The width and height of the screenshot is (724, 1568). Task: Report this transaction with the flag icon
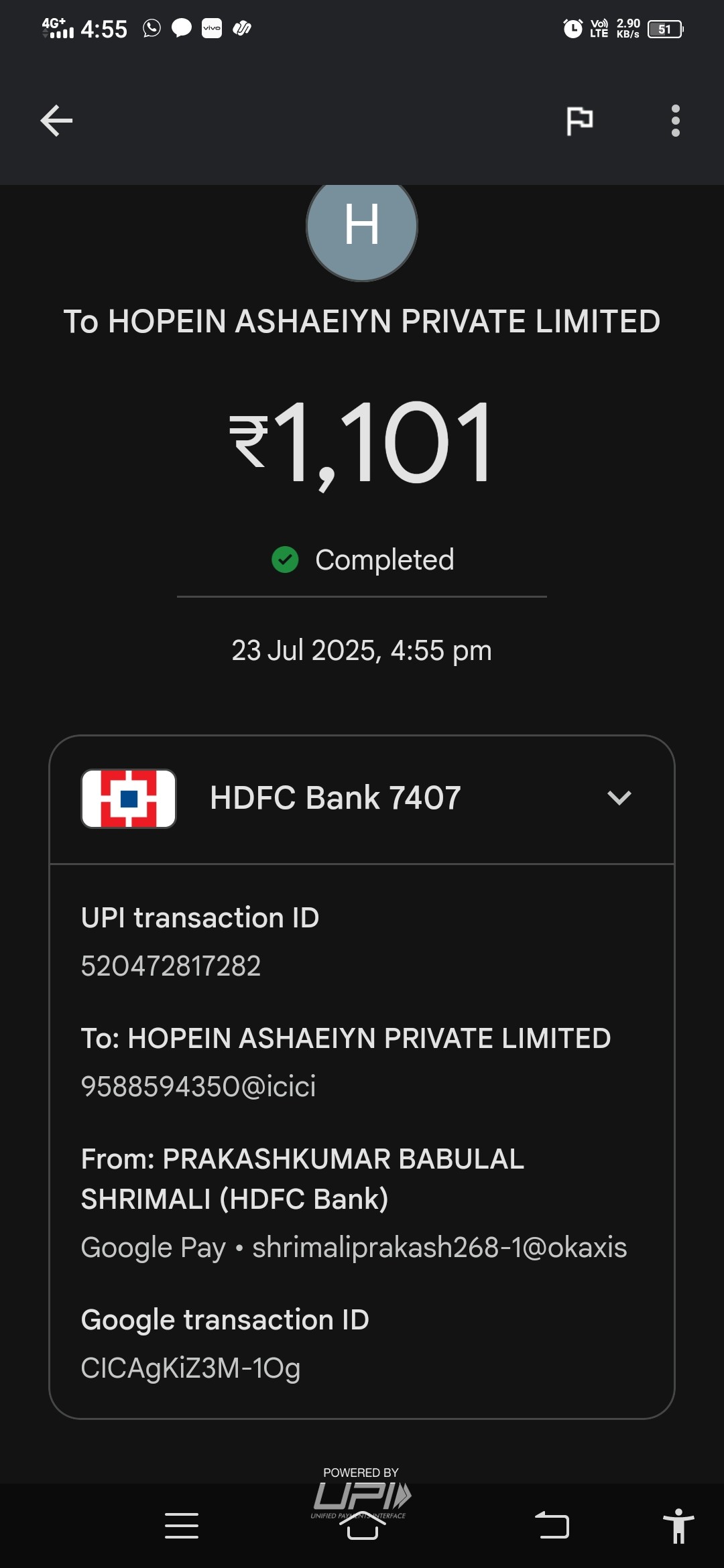click(x=579, y=121)
